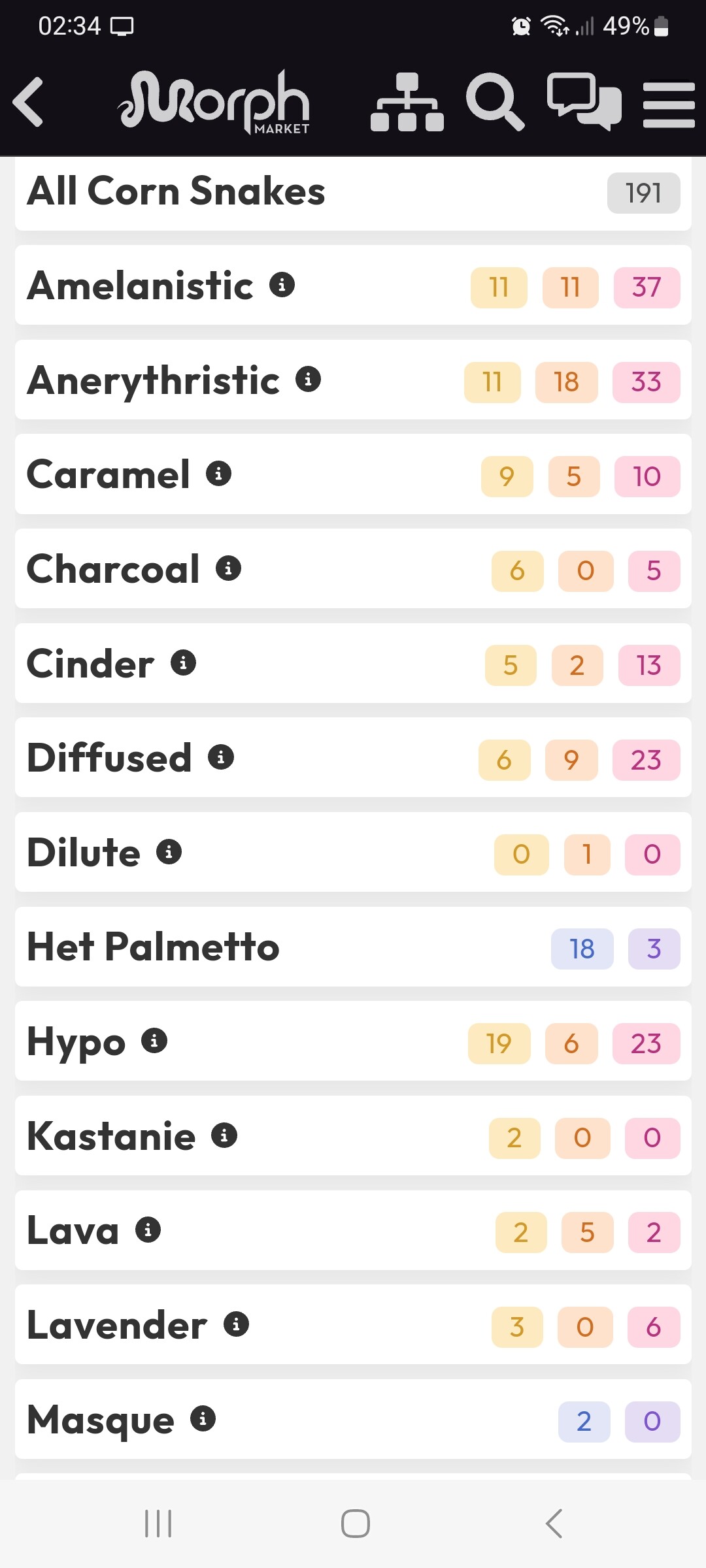Open the Lava row
Viewport: 706px width, 1568px height.
[x=353, y=1231]
